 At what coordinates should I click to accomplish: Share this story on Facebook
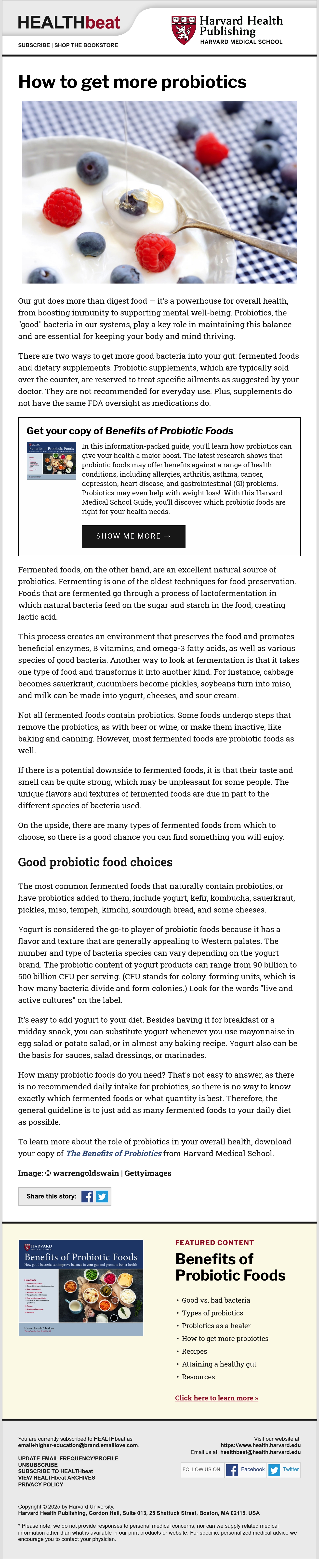tap(88, 1197)
